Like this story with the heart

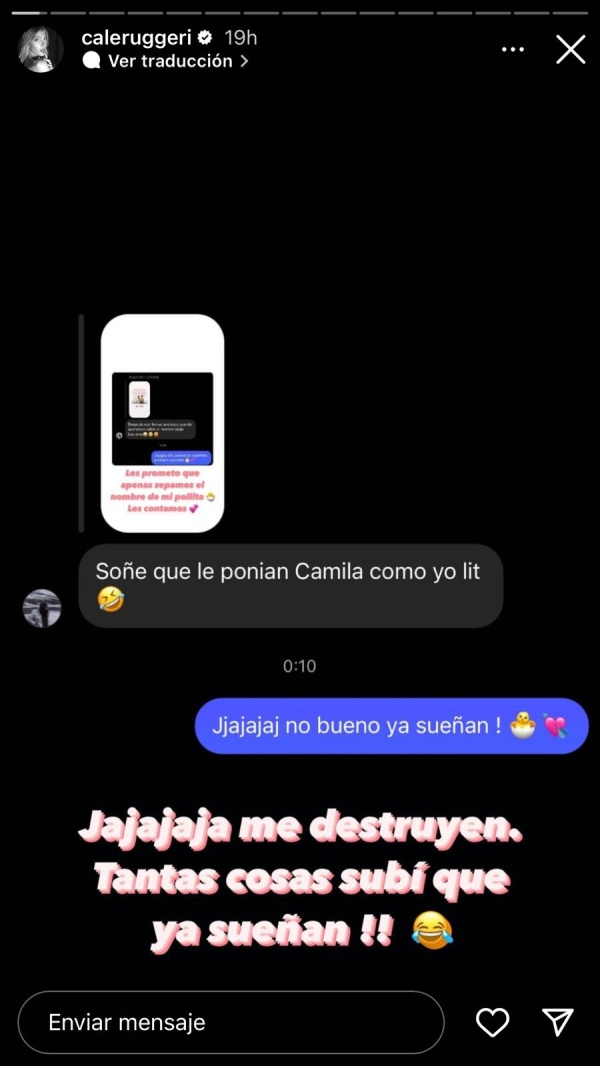tap(492, 1022)
